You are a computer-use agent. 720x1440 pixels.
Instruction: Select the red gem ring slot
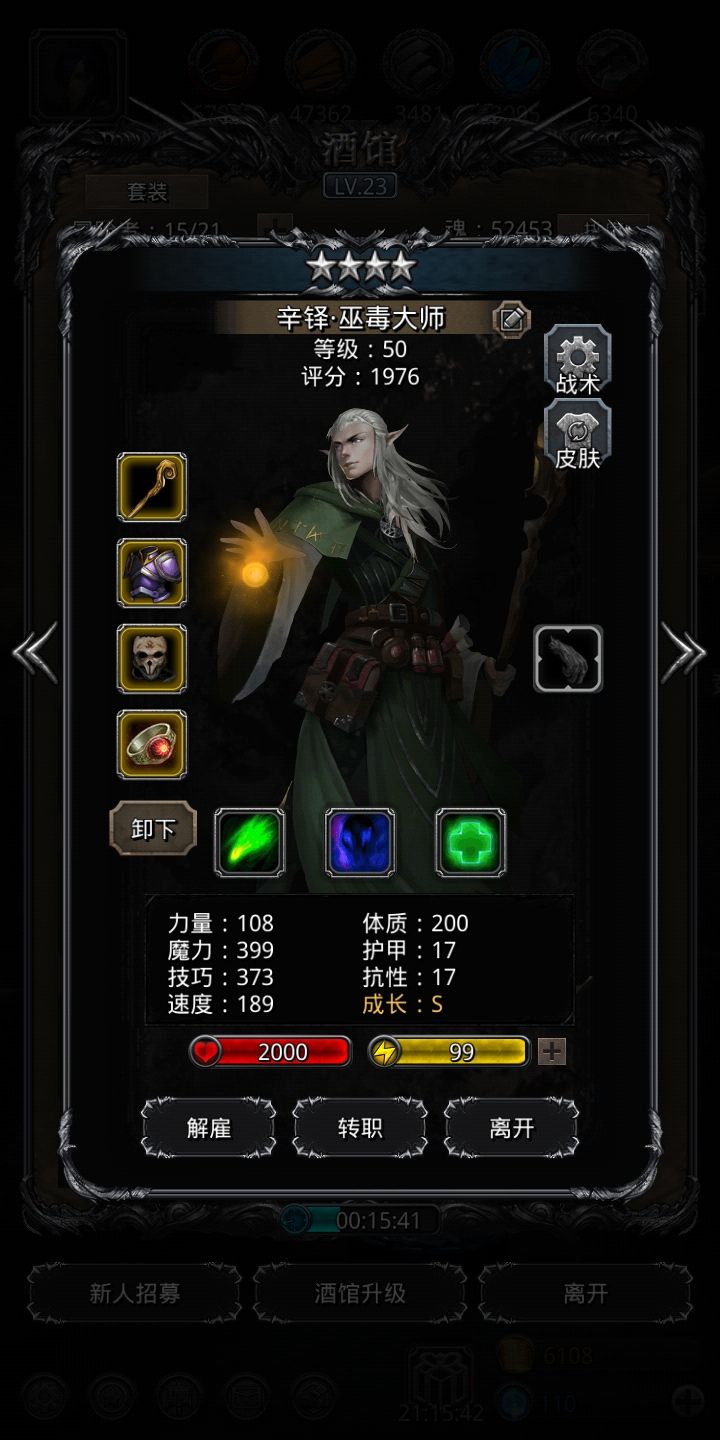(152, 745)
